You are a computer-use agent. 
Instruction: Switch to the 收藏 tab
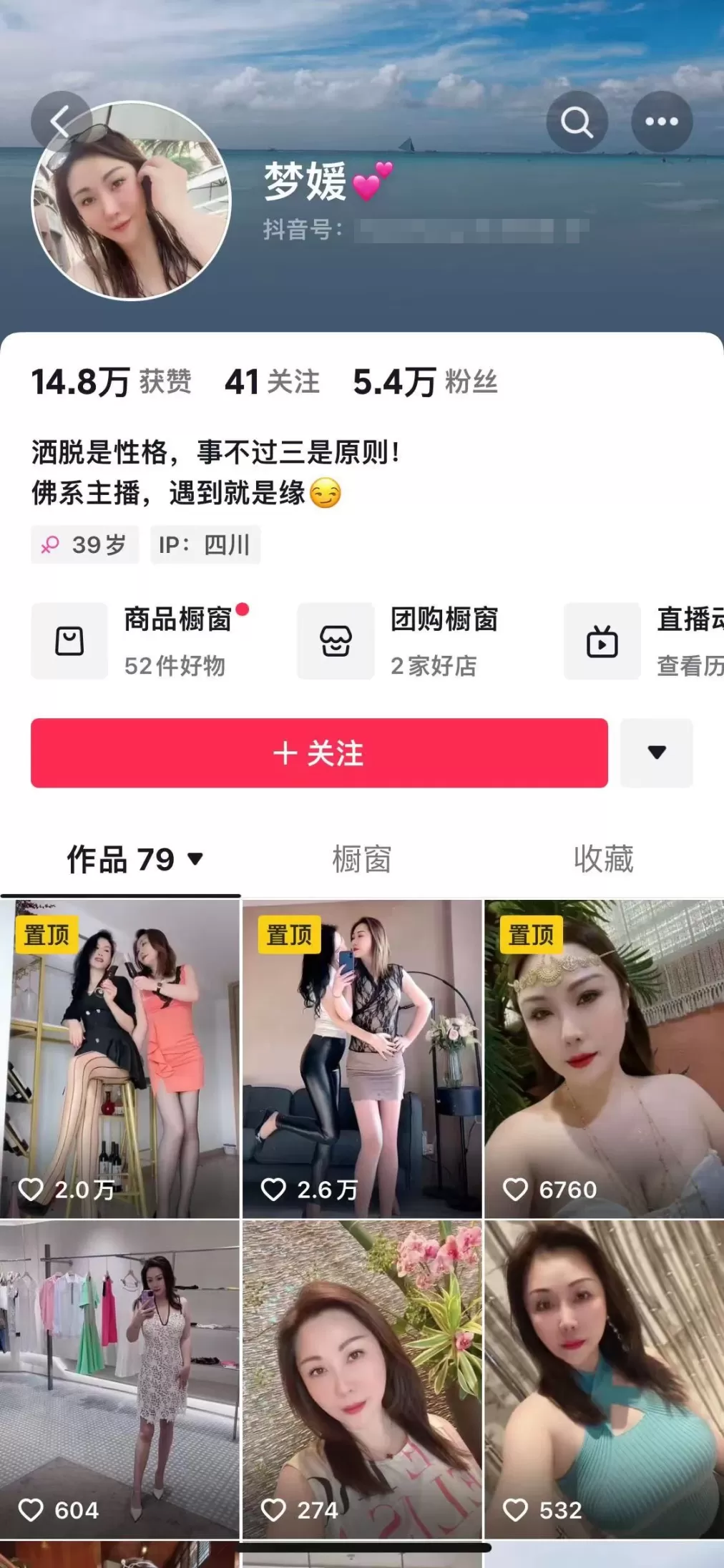coord(603,859)
